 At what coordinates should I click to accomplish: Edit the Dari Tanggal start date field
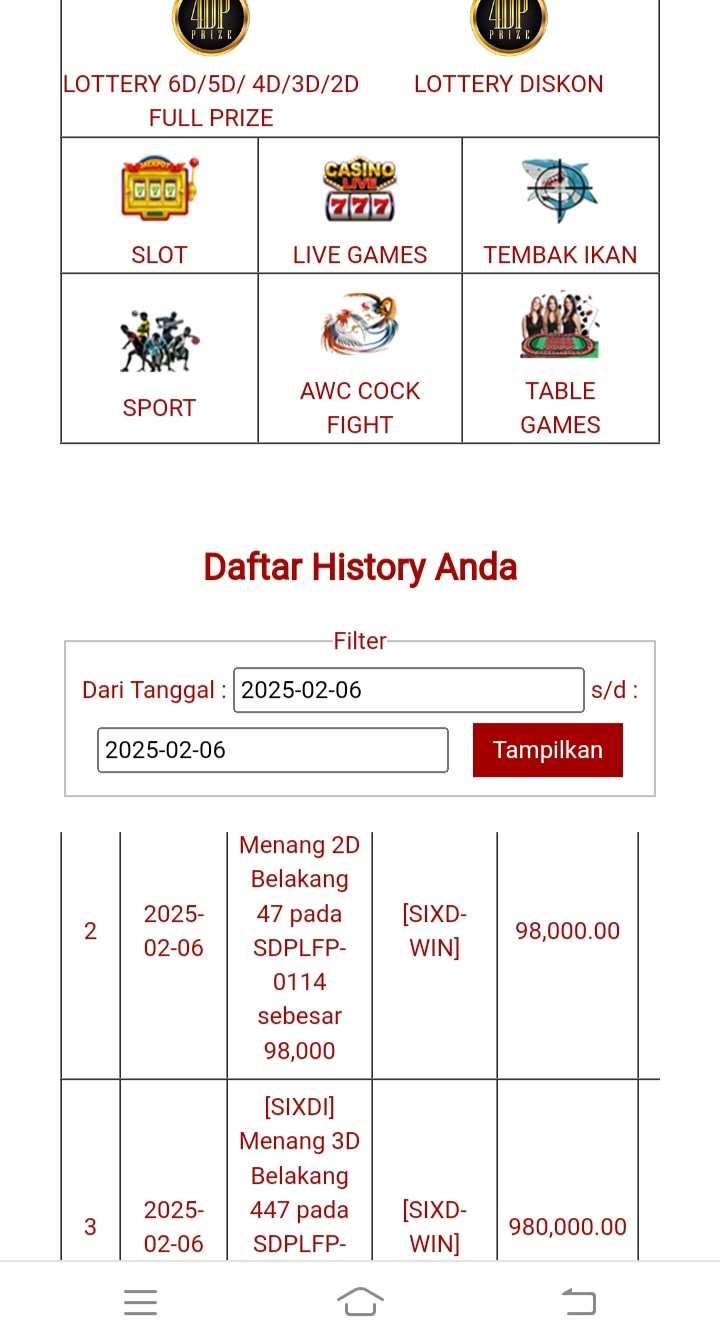coord(409,690)
